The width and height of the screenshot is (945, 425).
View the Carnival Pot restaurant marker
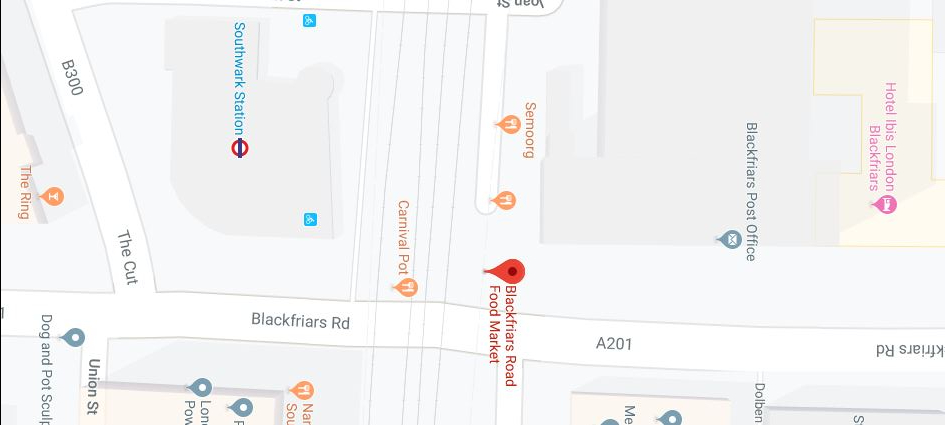[x=407, y=288]
